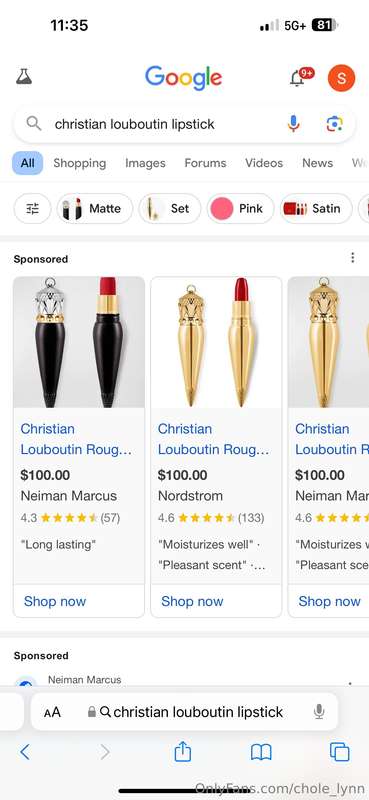369x800 pixels.
Task: Select the Matte filter chip
Action: [x=95, y=209]
